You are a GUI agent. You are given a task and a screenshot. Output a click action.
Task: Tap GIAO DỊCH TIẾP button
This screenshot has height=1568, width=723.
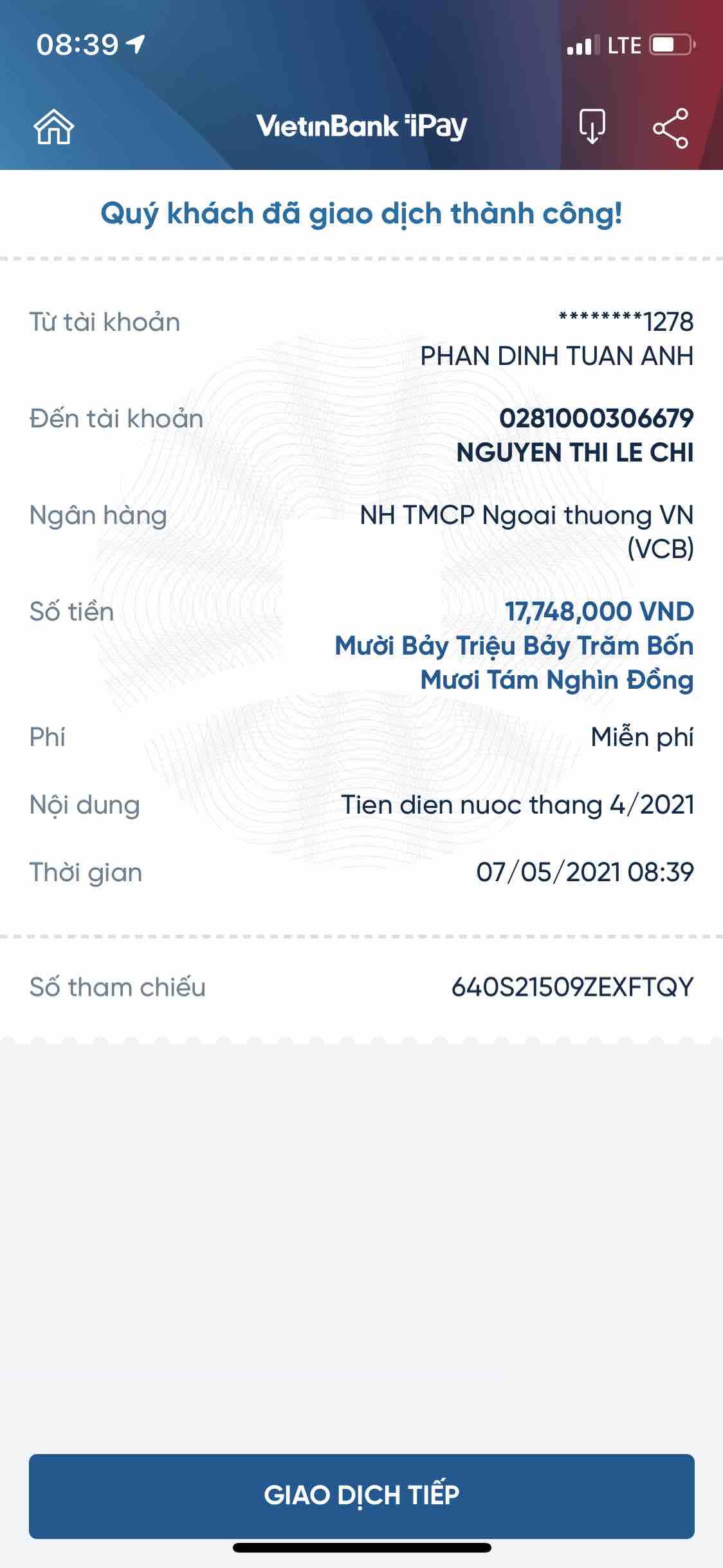pos(361,1496)
